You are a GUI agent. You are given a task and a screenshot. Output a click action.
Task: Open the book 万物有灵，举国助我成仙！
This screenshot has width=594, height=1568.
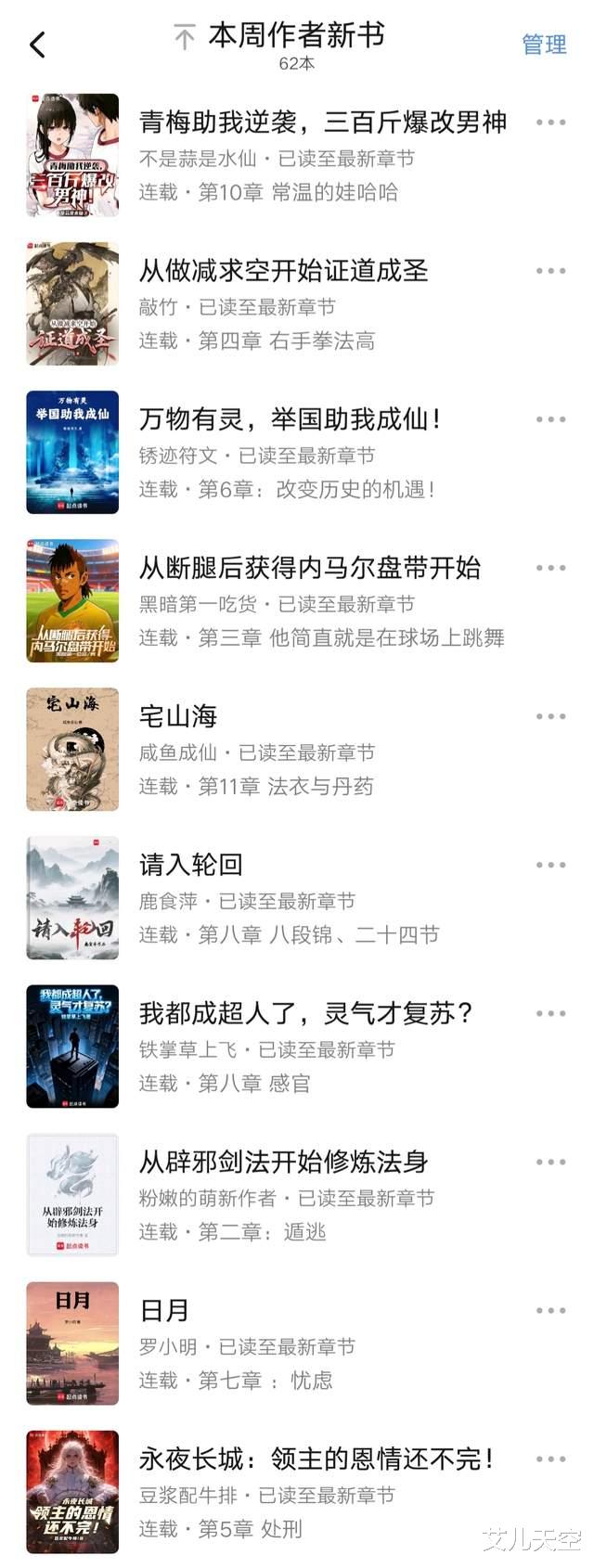(290, 419)
